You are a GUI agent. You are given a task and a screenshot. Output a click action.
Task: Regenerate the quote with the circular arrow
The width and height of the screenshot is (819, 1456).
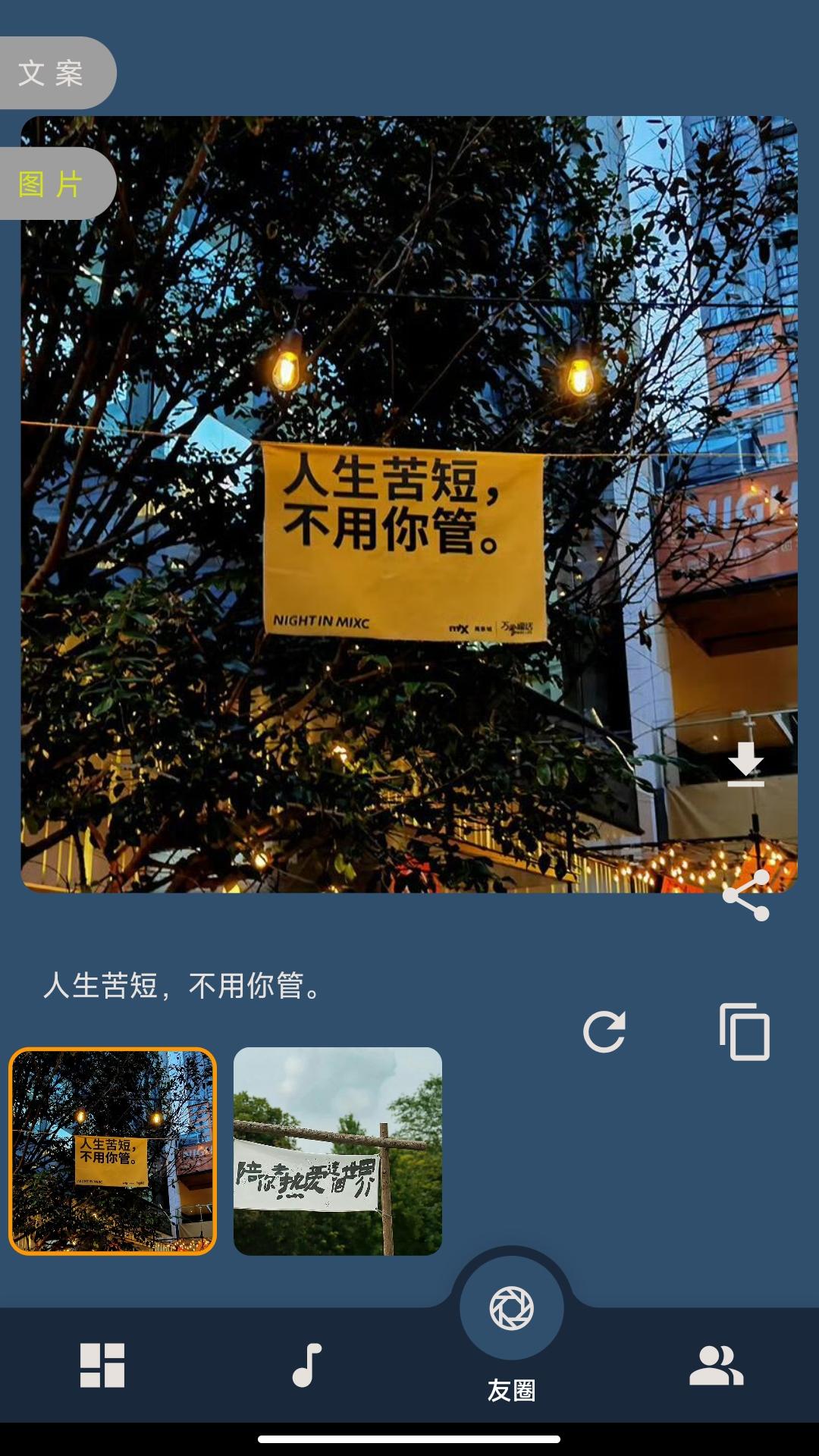(x=605, y=1031)
